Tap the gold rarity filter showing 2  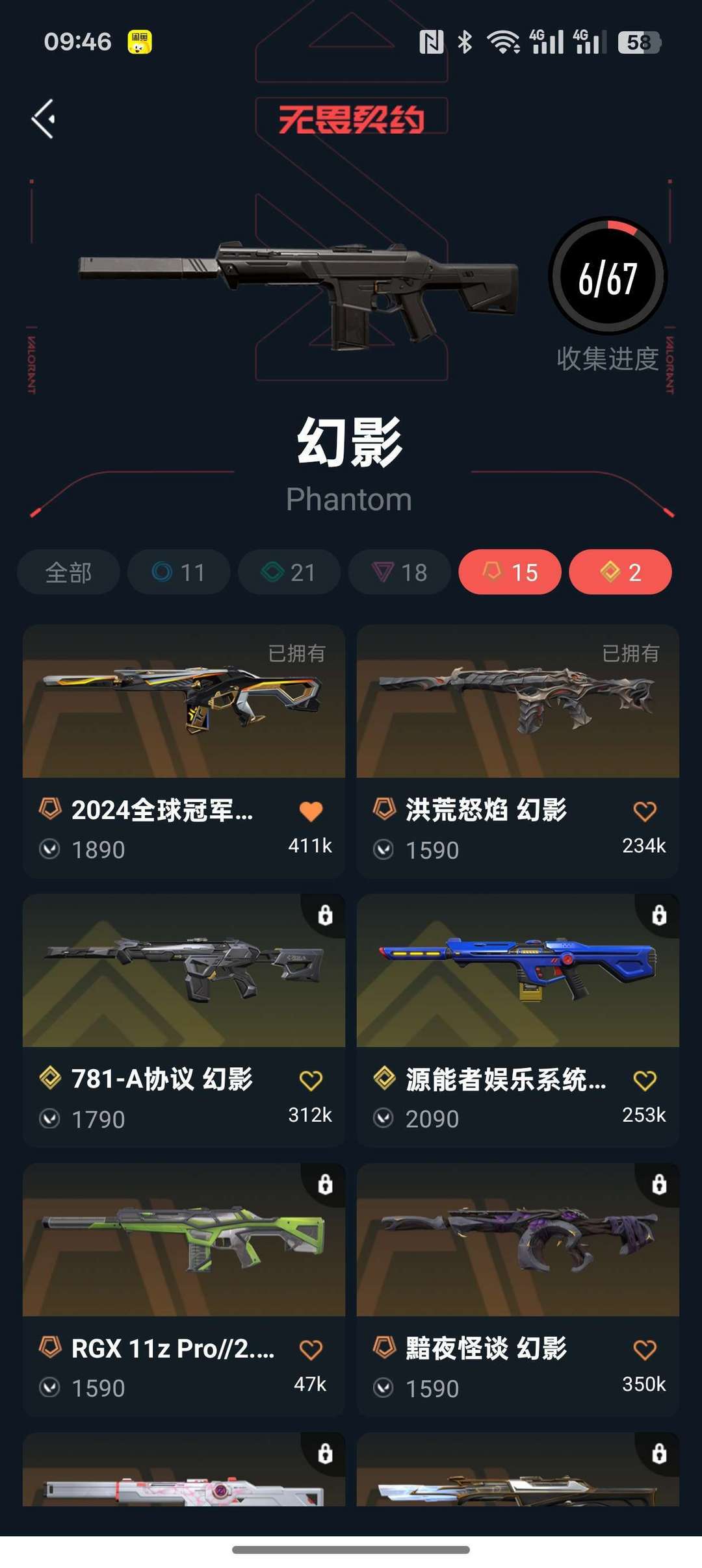(x=619, y=572)
